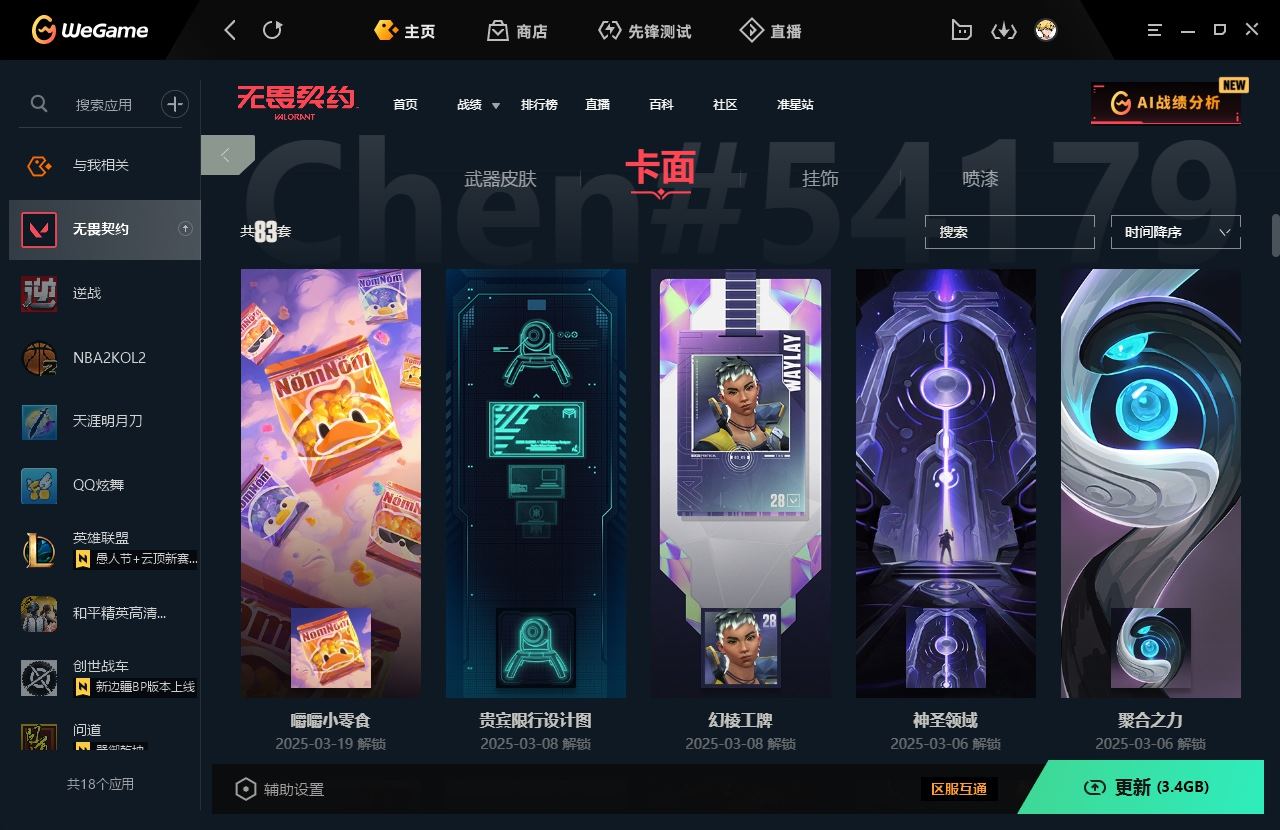
Task: Open the download manager icon
Action: click(1003, 30)
